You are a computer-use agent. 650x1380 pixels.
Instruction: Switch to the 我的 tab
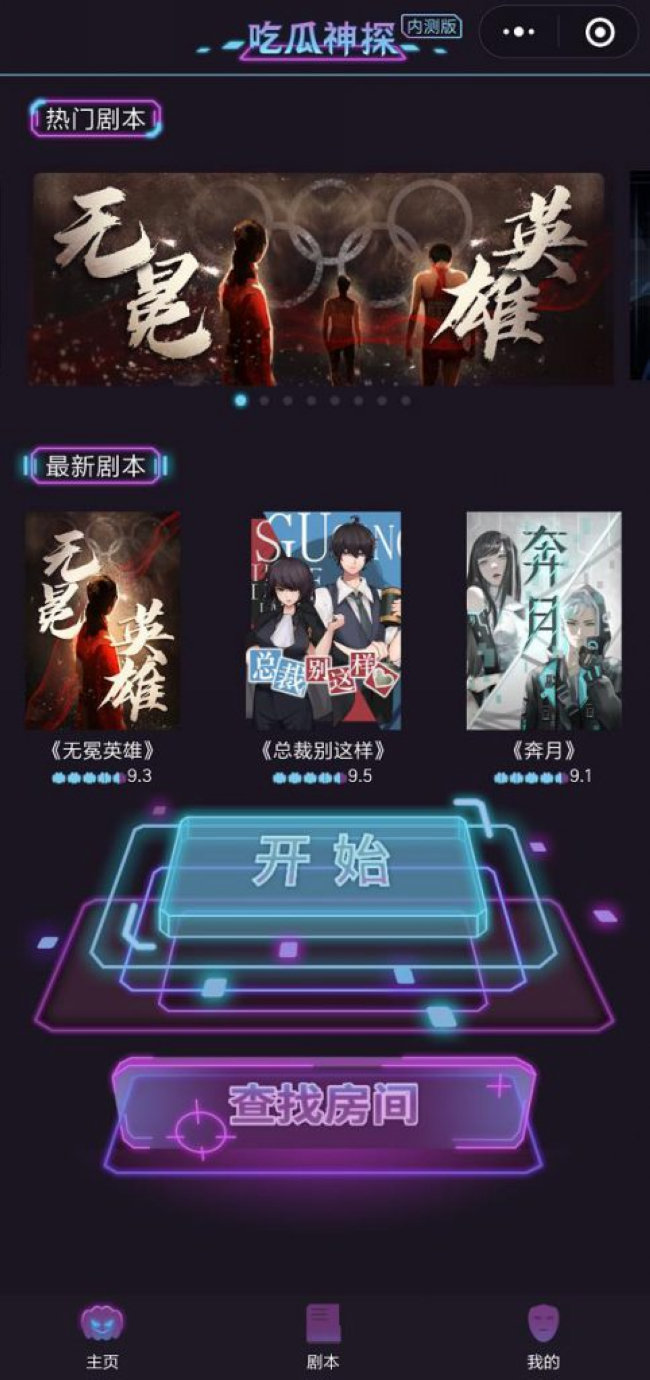(543, 1334)
